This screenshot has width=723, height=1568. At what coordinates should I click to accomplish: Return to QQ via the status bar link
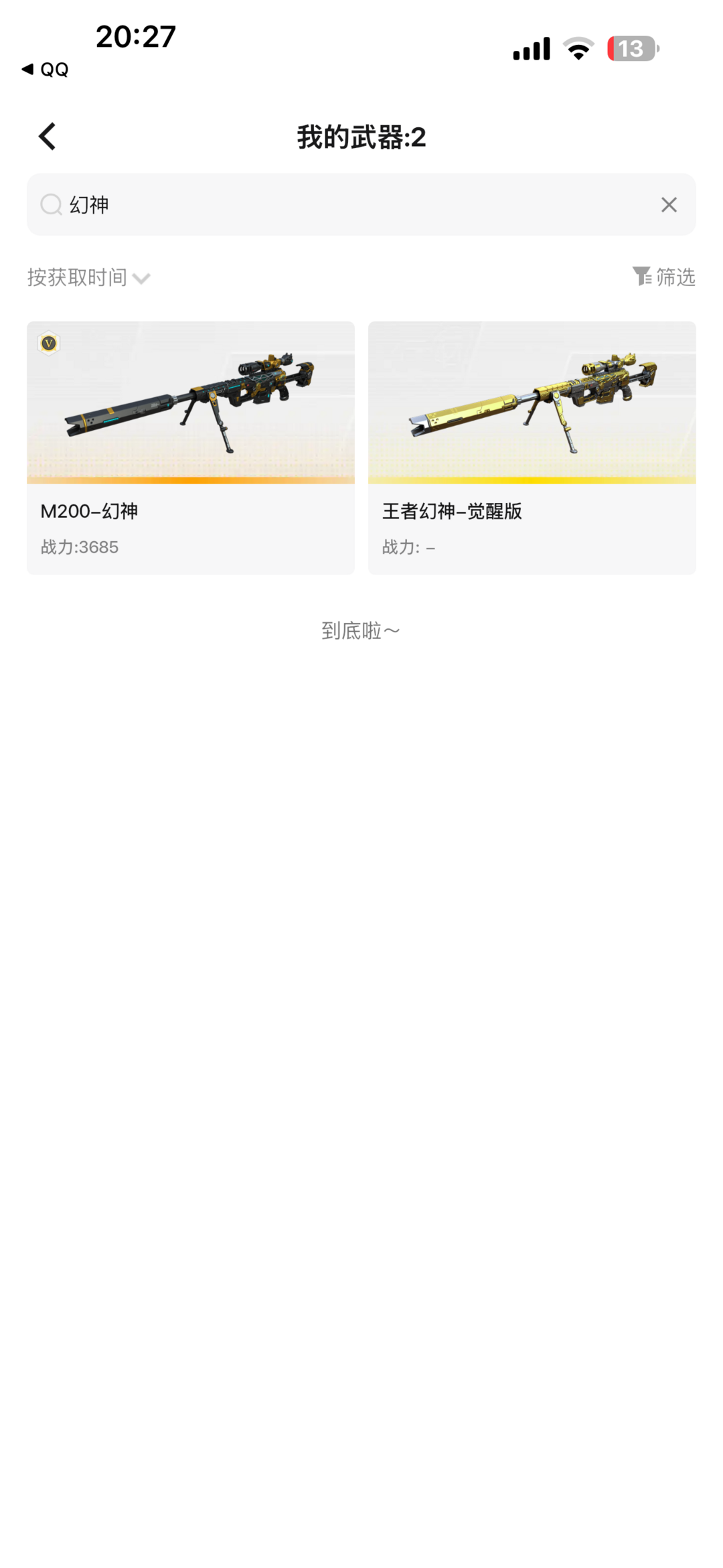click(45, 70)
